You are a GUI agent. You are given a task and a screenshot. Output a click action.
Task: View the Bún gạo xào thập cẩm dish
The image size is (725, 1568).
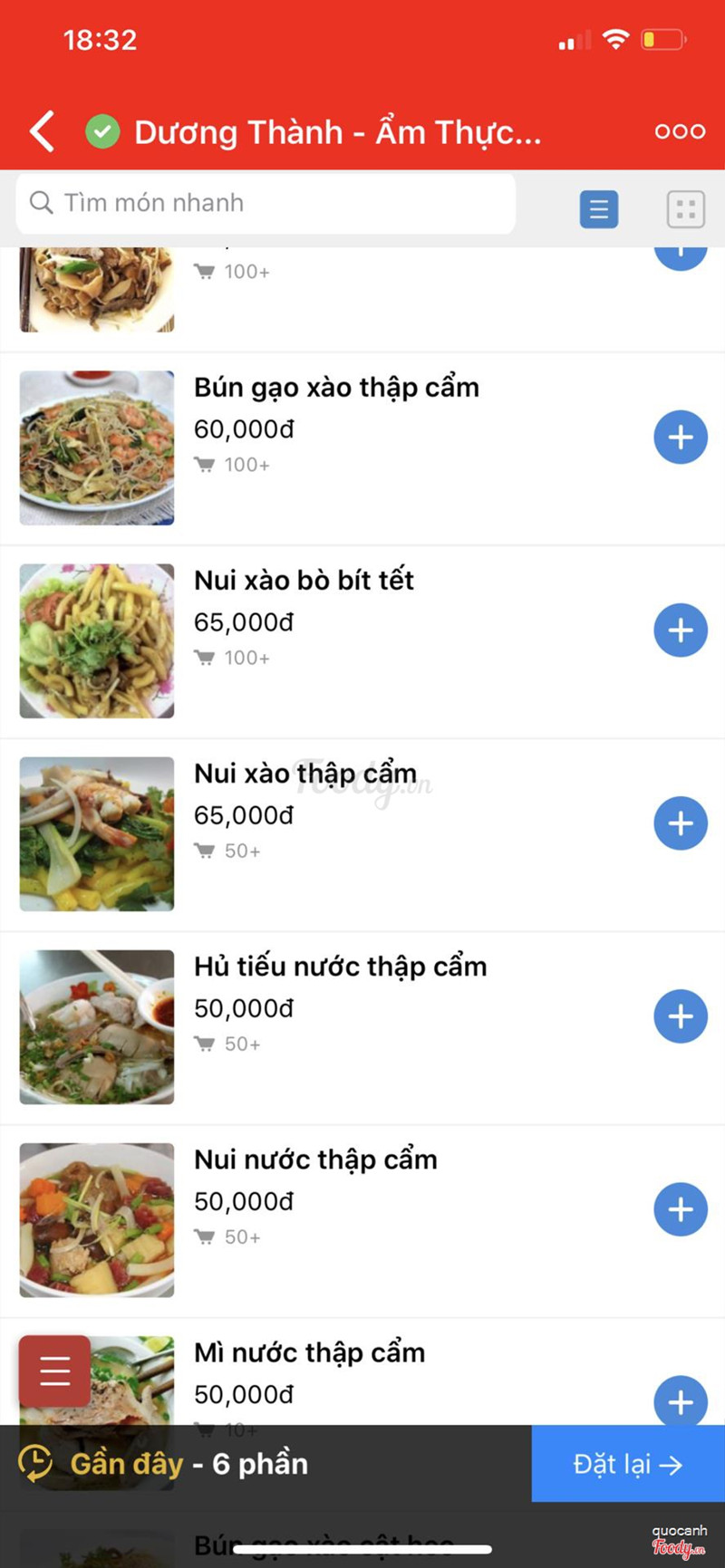click(x=336, y=388)
